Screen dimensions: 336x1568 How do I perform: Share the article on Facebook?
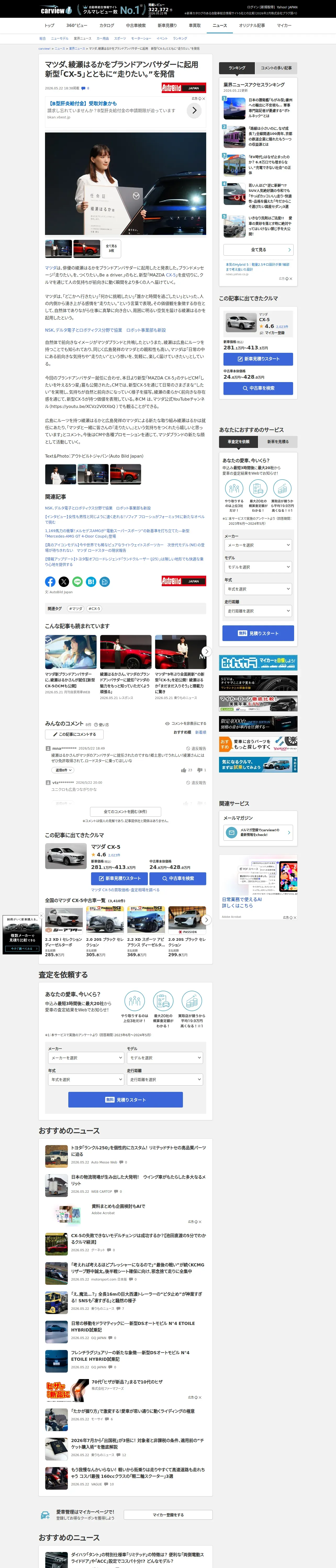tap(50, 582)
